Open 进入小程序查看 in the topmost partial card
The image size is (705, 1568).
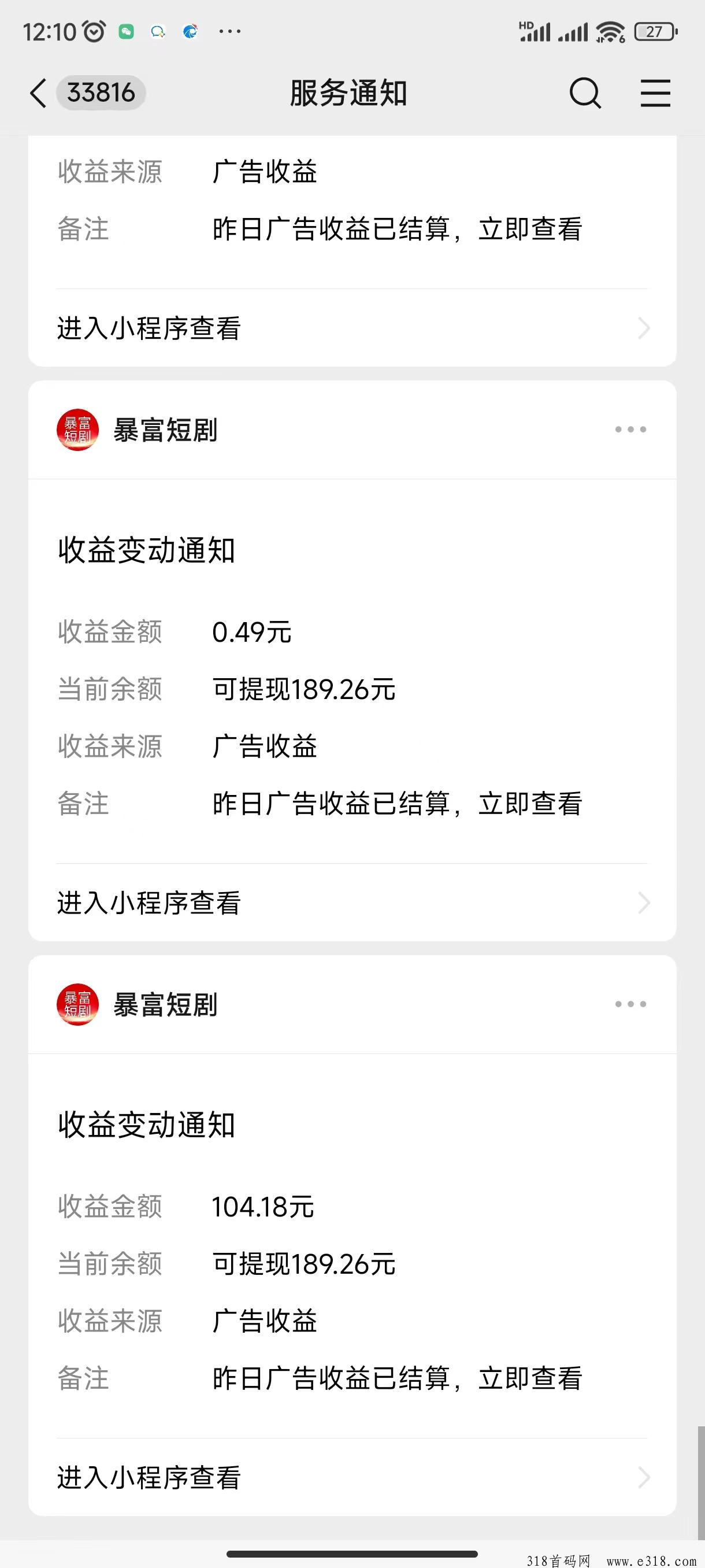point(352,328)
